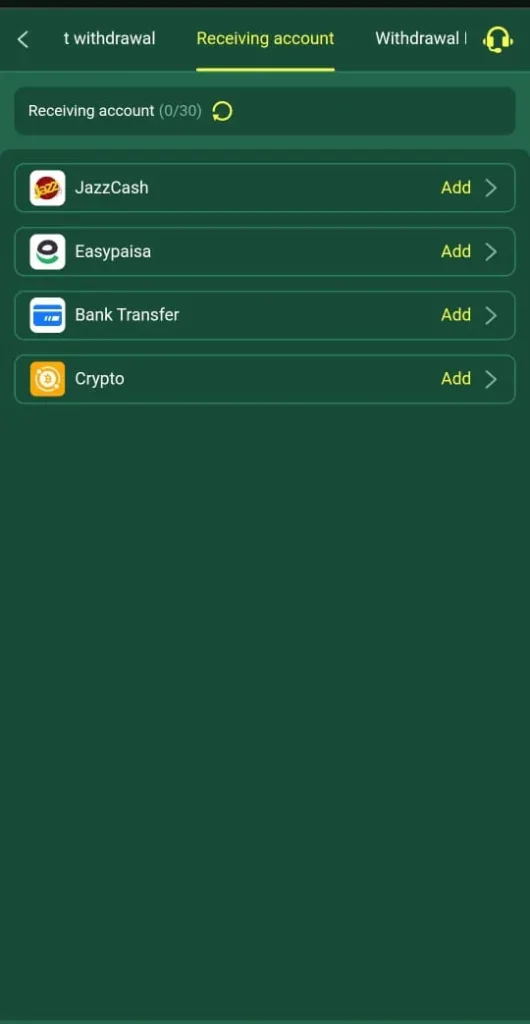Add a JazzCash receiving account
Image resolution: width=530 pixels, height=1024 pixels.
pos(265,187)
